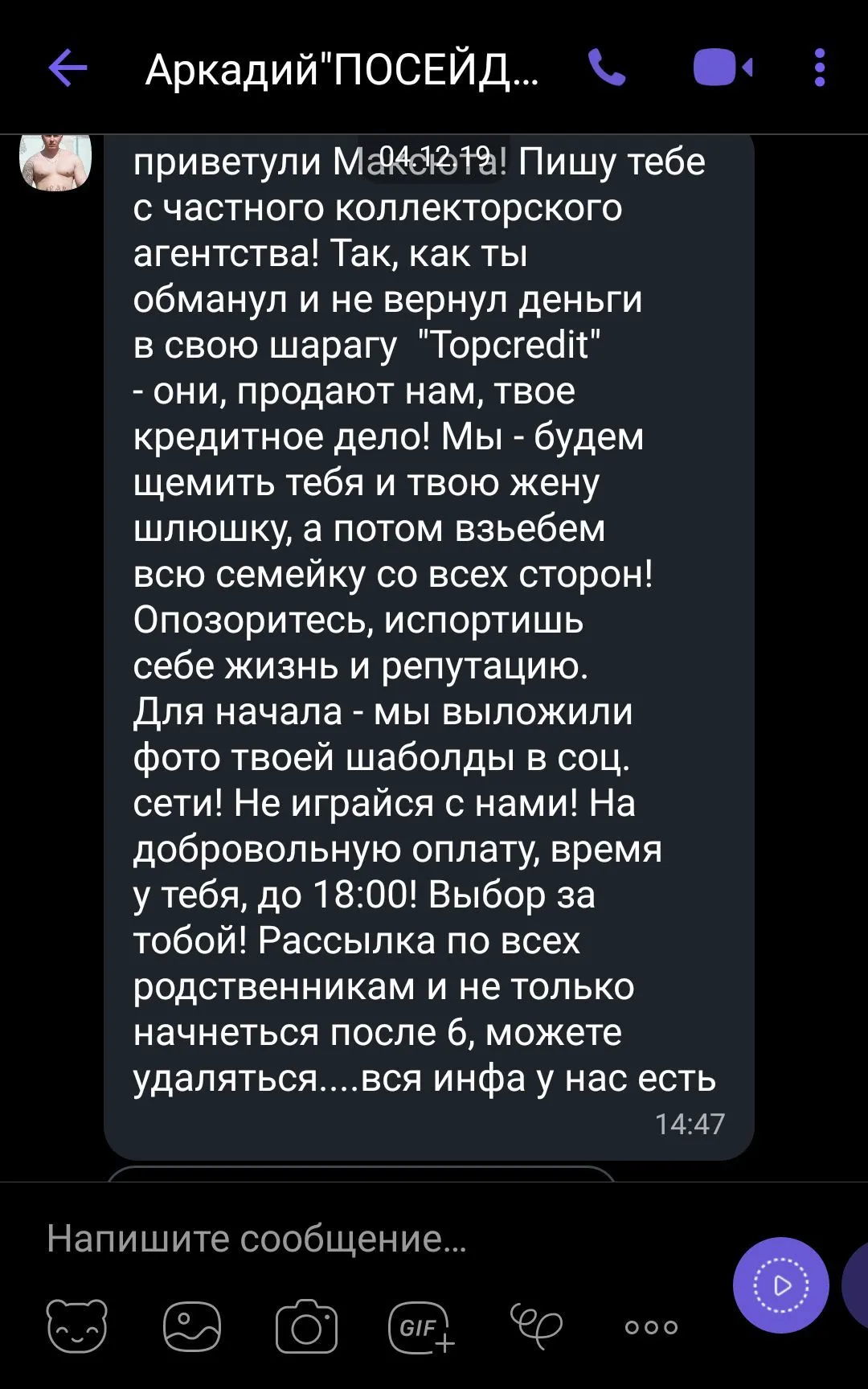
Task: Open the doodle drawing tool
Action: [x=536, y=1325]
